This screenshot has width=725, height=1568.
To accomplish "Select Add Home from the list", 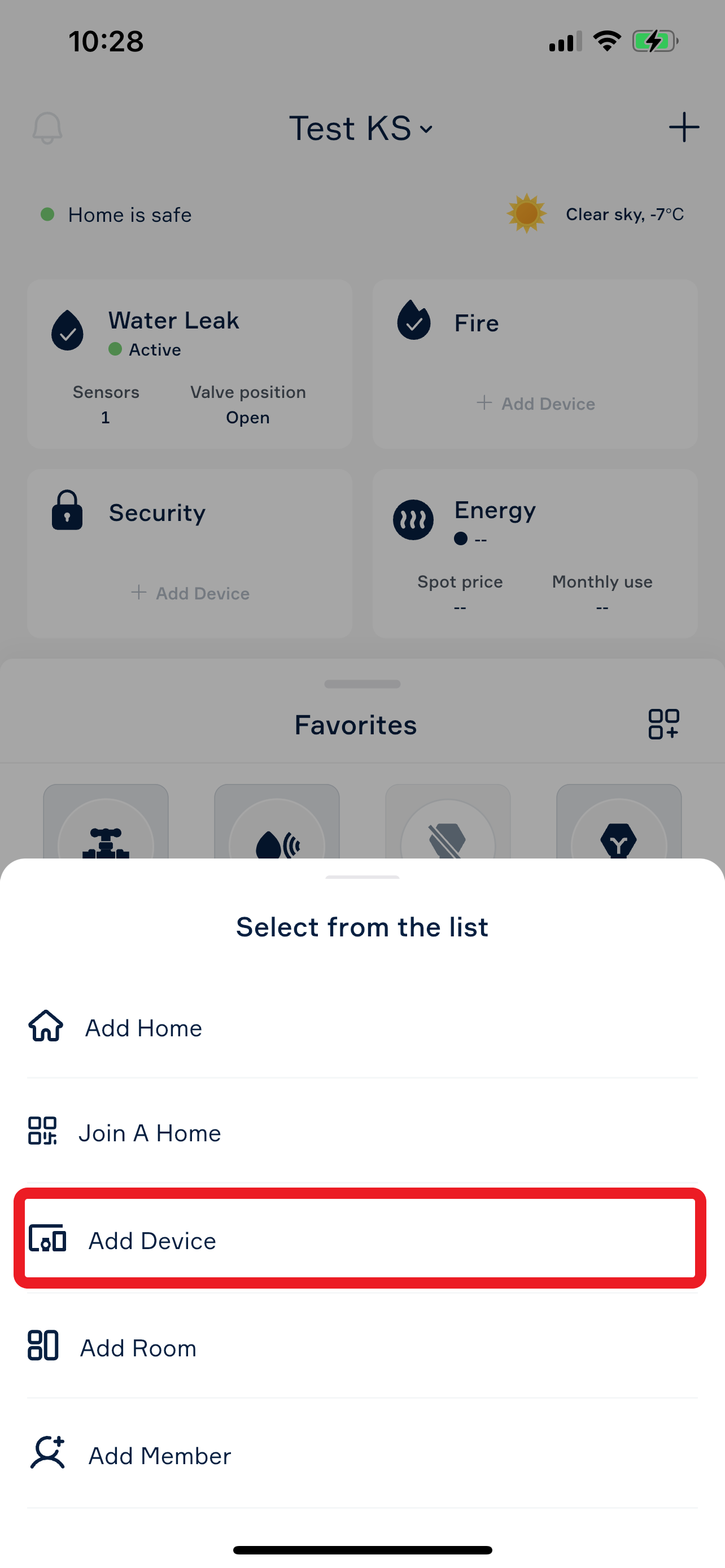I will (362, 1027).
